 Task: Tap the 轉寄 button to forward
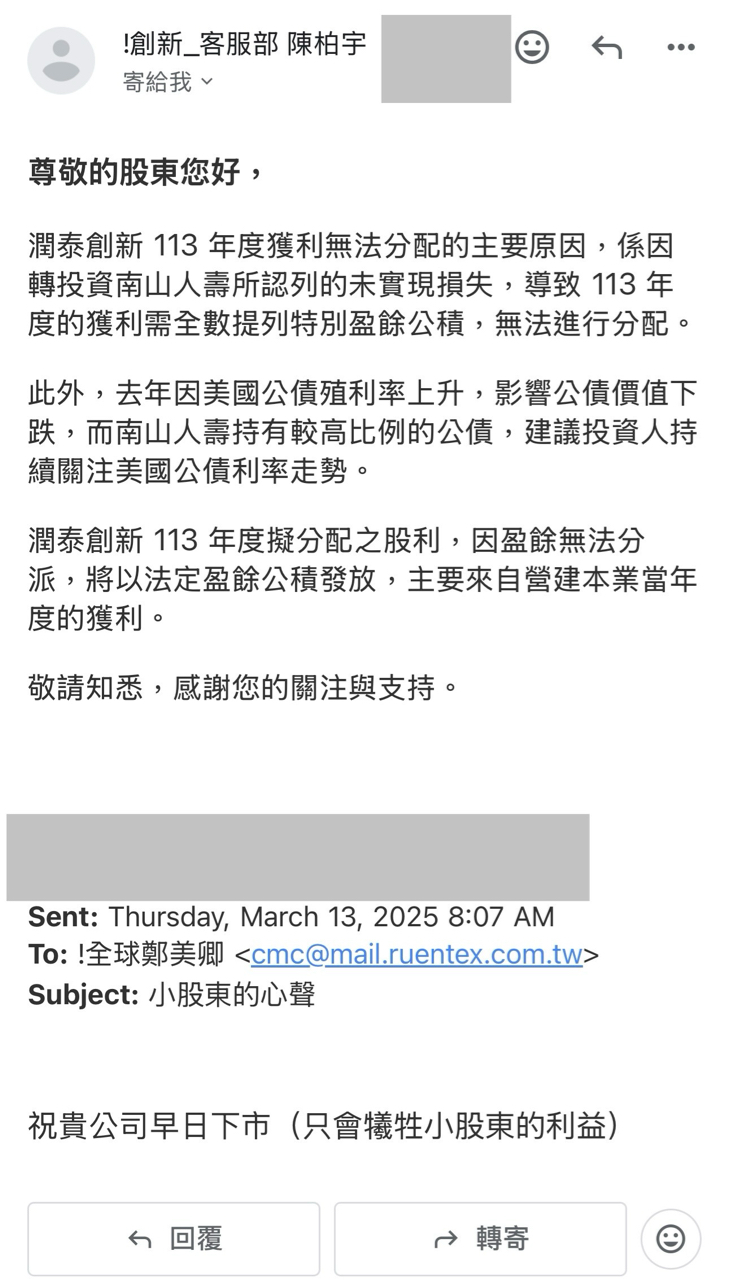tap(480, 1239)
